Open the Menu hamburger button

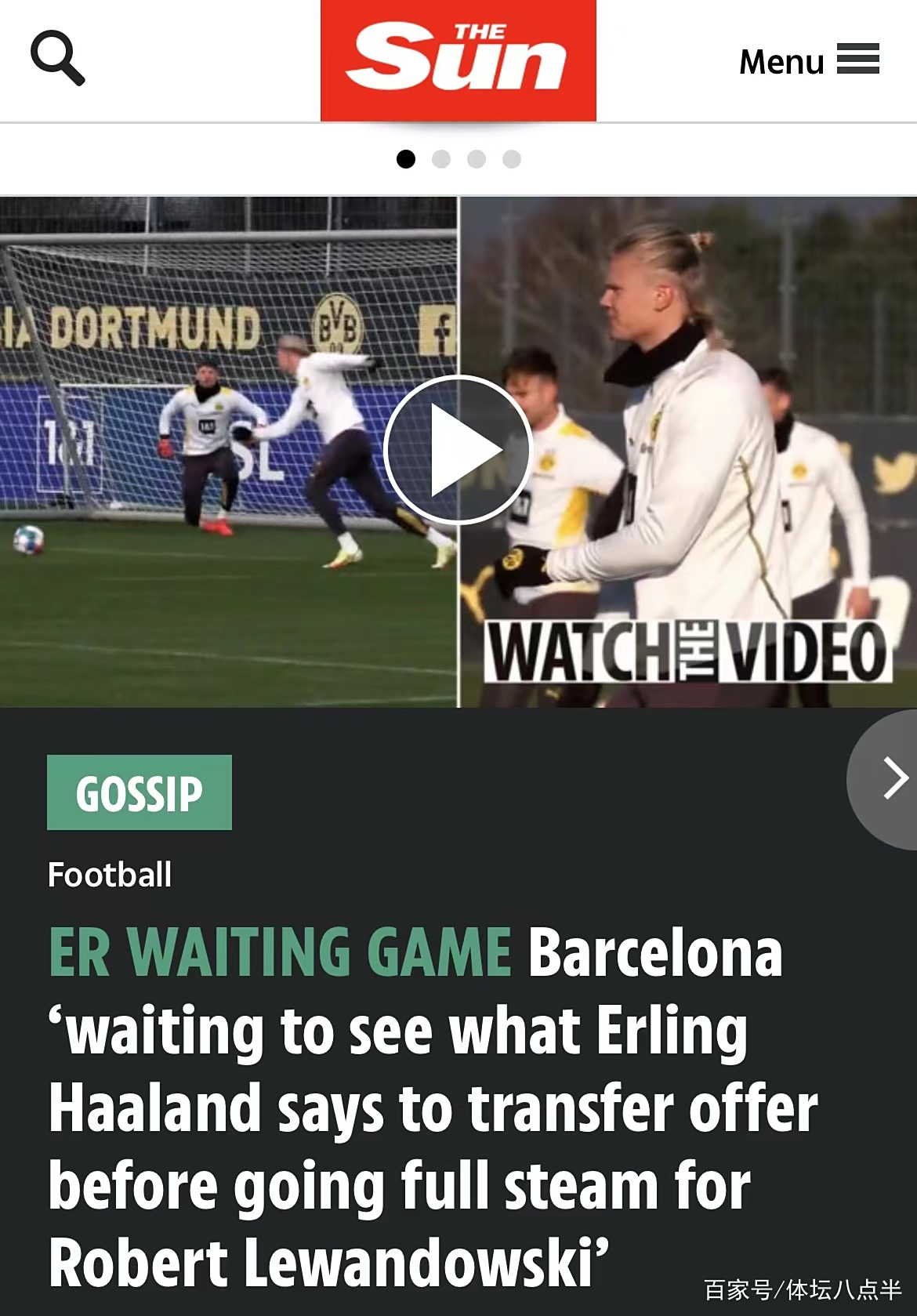809,60
